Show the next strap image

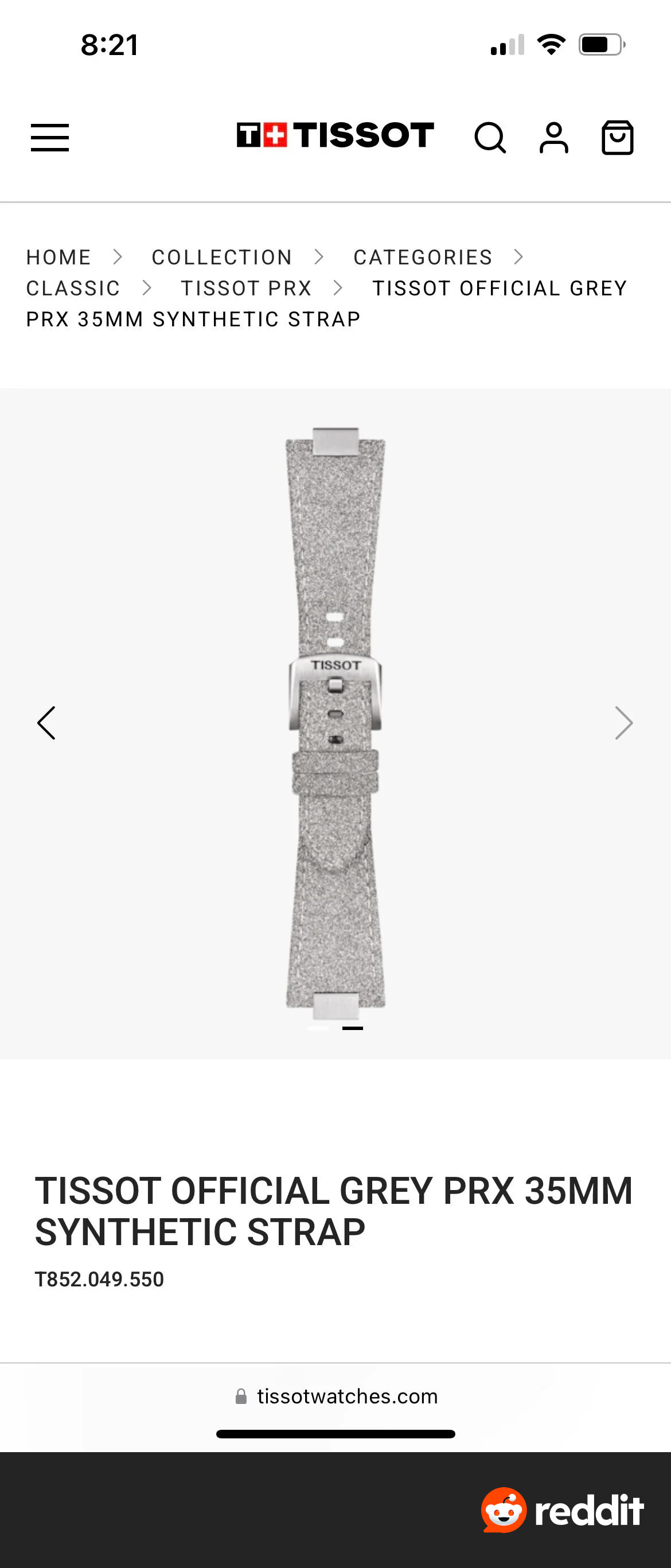(x=623, y=723)
